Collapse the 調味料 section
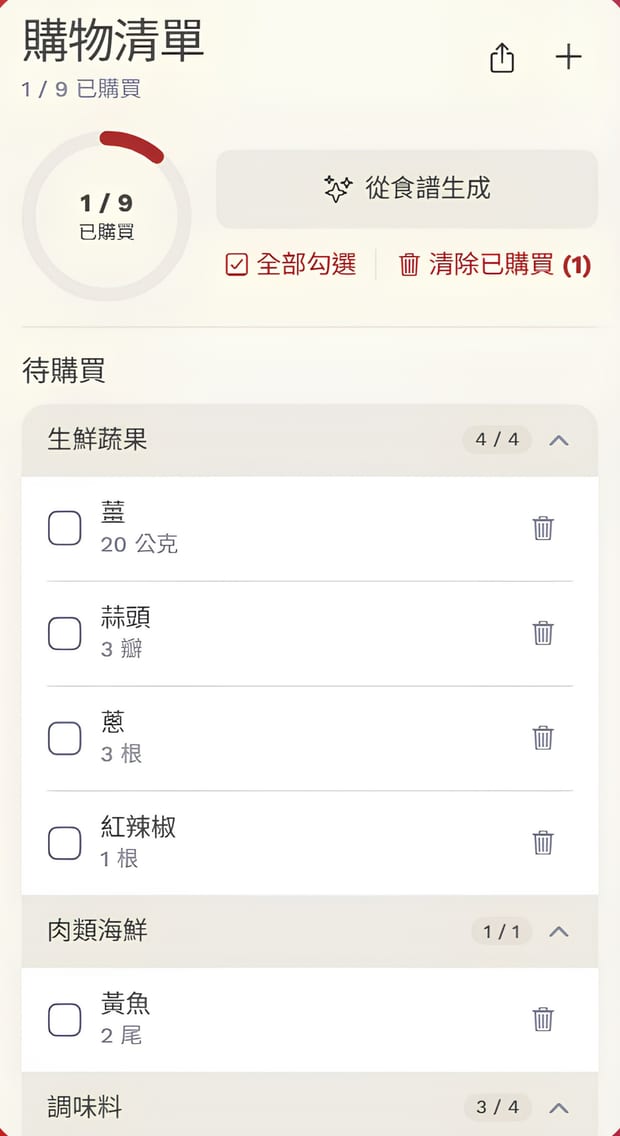 (x=558, y=1108)
